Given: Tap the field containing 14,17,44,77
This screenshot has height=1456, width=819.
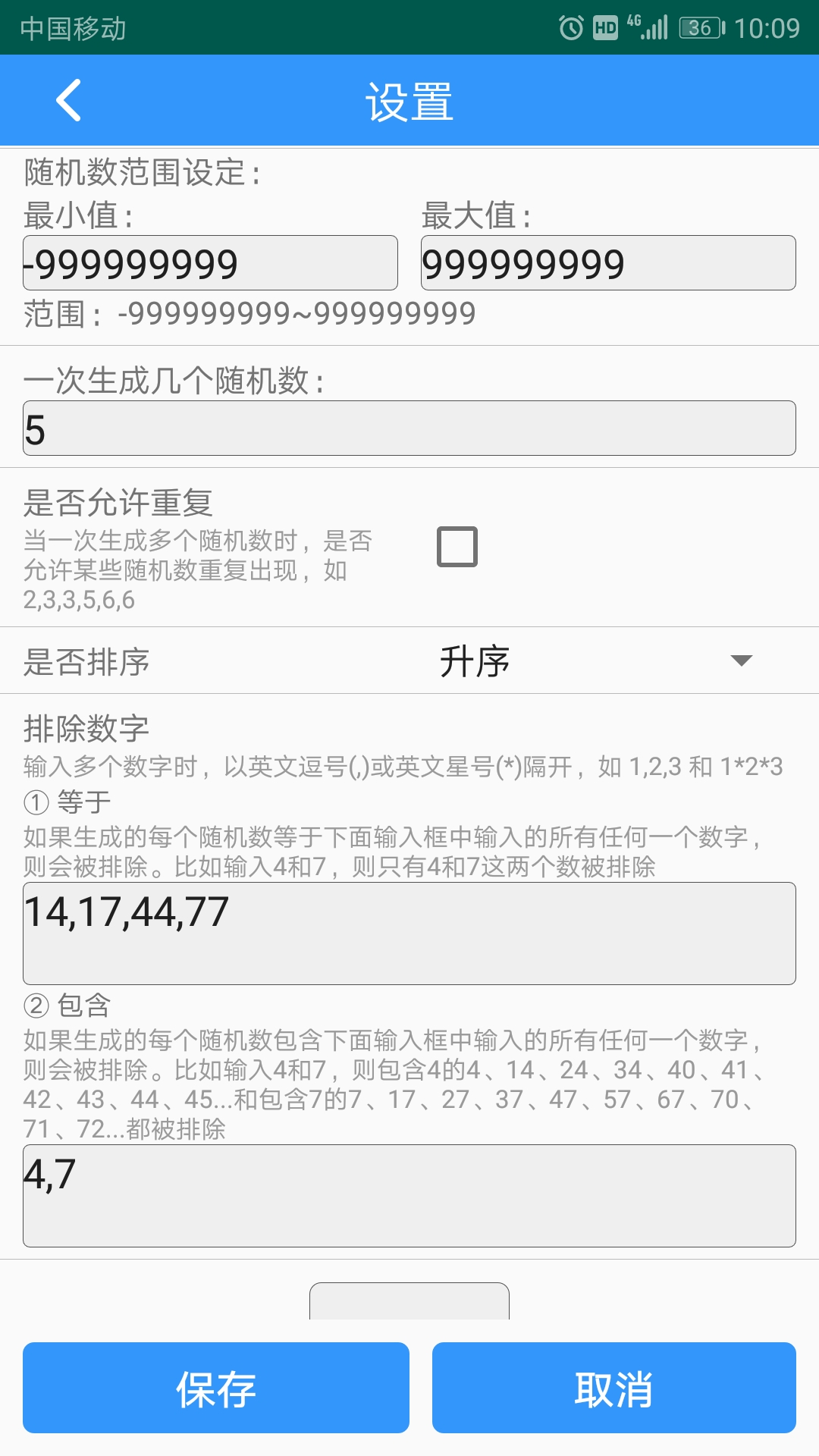Looking at the screenshot, I should tap(409, 931).
